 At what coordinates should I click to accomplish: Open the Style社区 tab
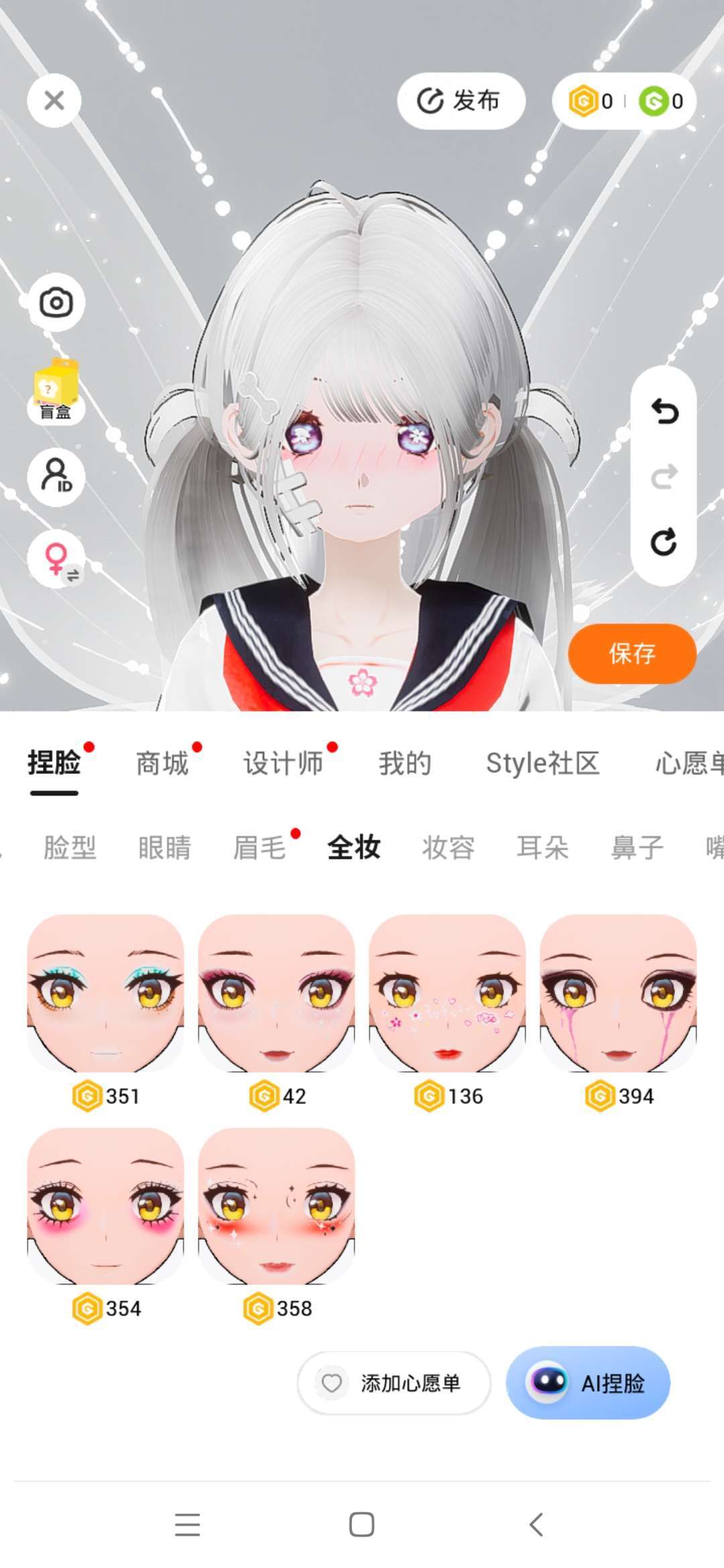pos(542,763)
